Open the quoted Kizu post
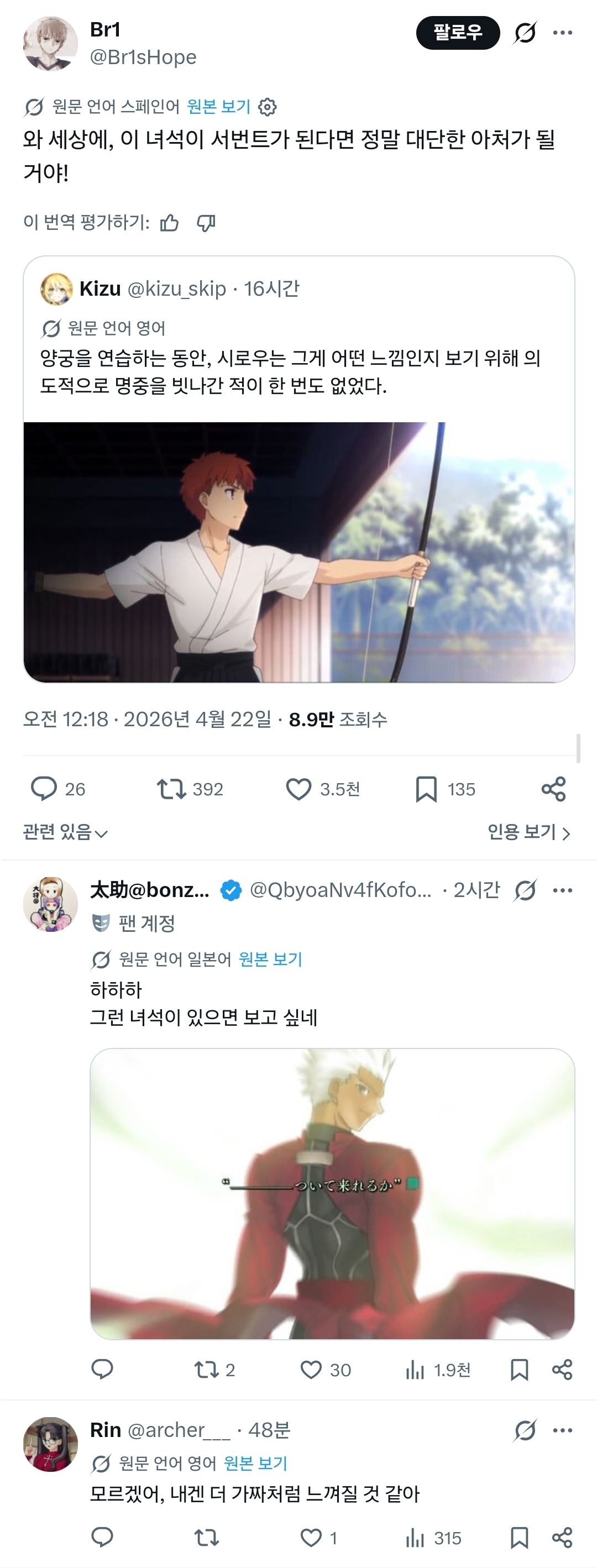597x1568 pixels. pos(298,341)
